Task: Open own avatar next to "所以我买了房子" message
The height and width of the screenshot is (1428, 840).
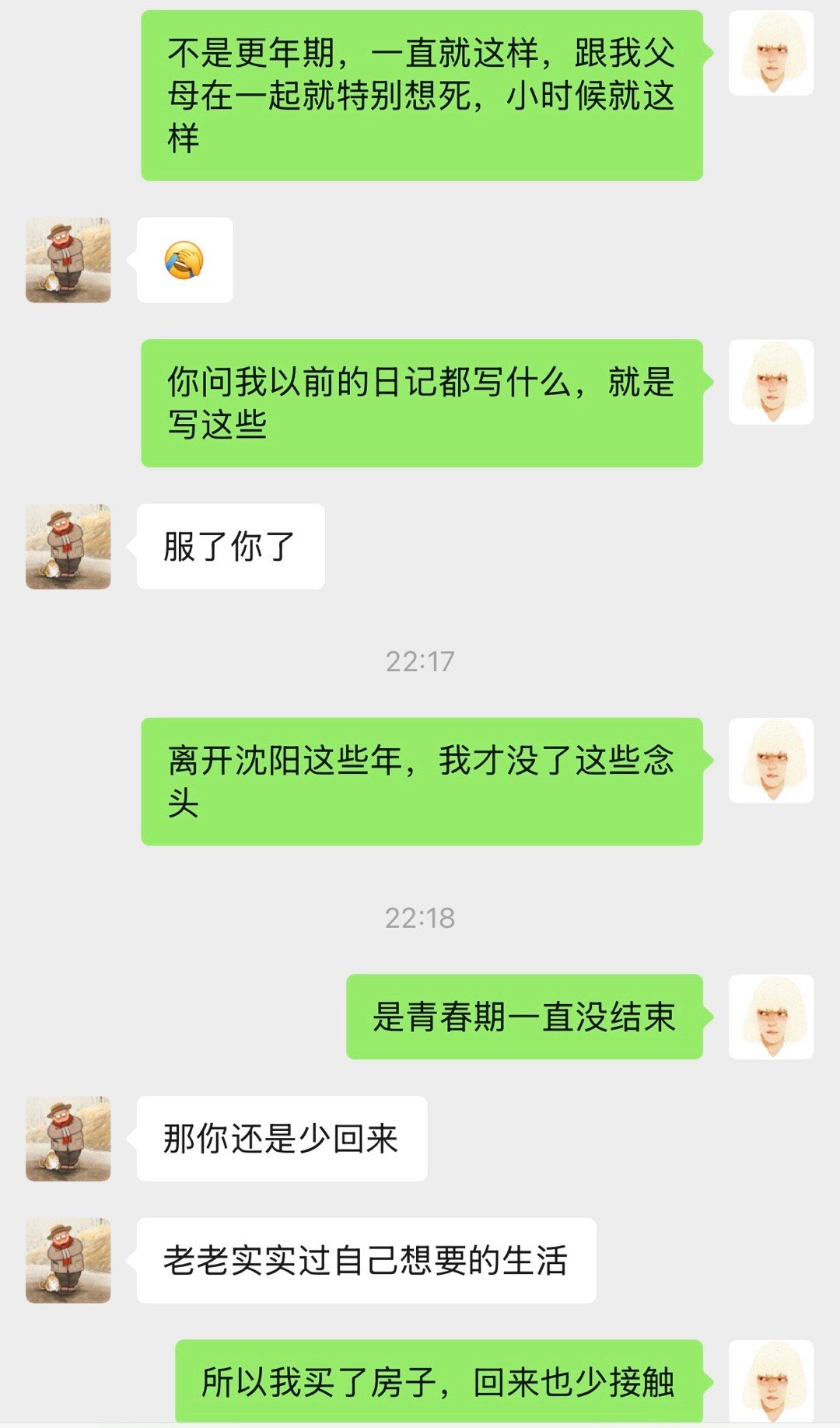Action: [x=771, y=1382]
